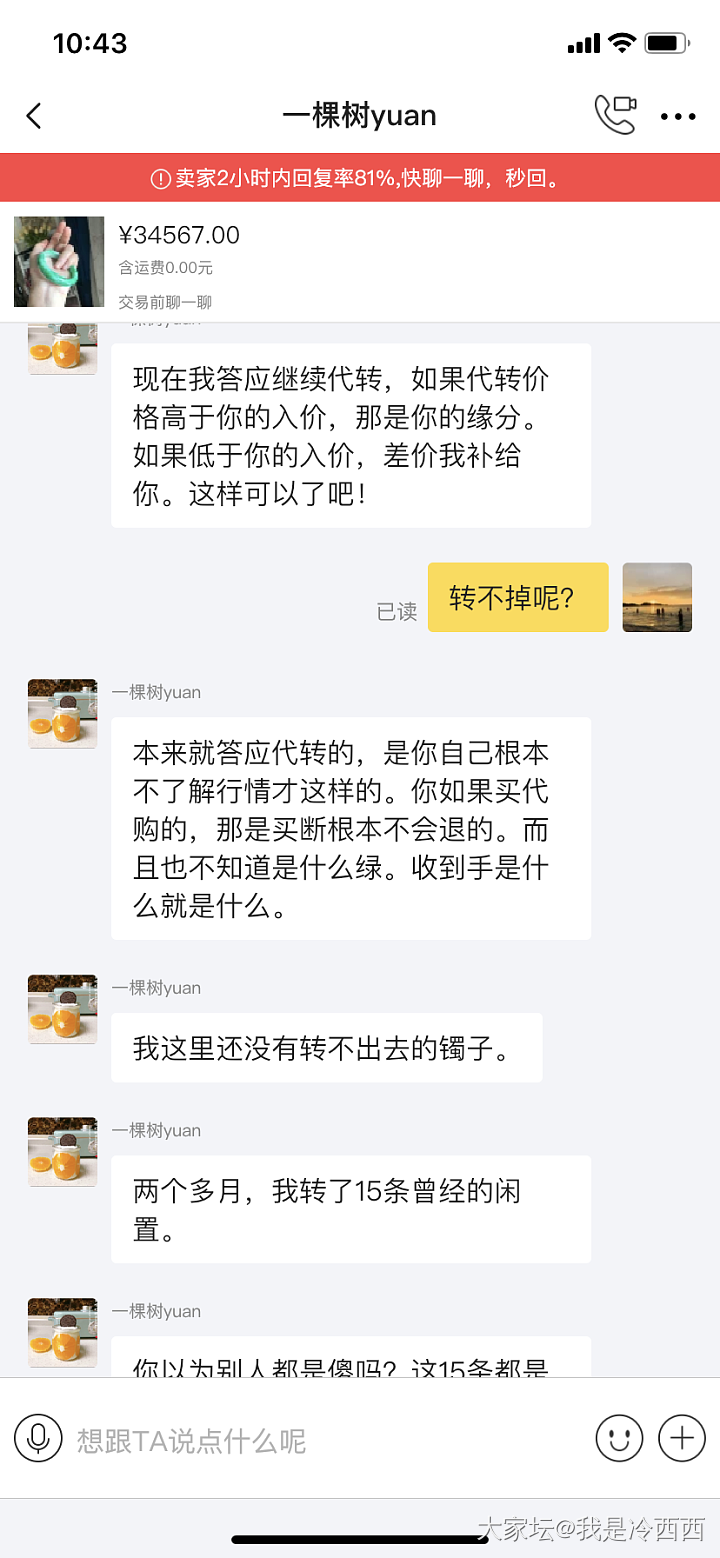Screen dimensions: 720x1558
Task: Start a voice or video call
Action: (615, 115)
